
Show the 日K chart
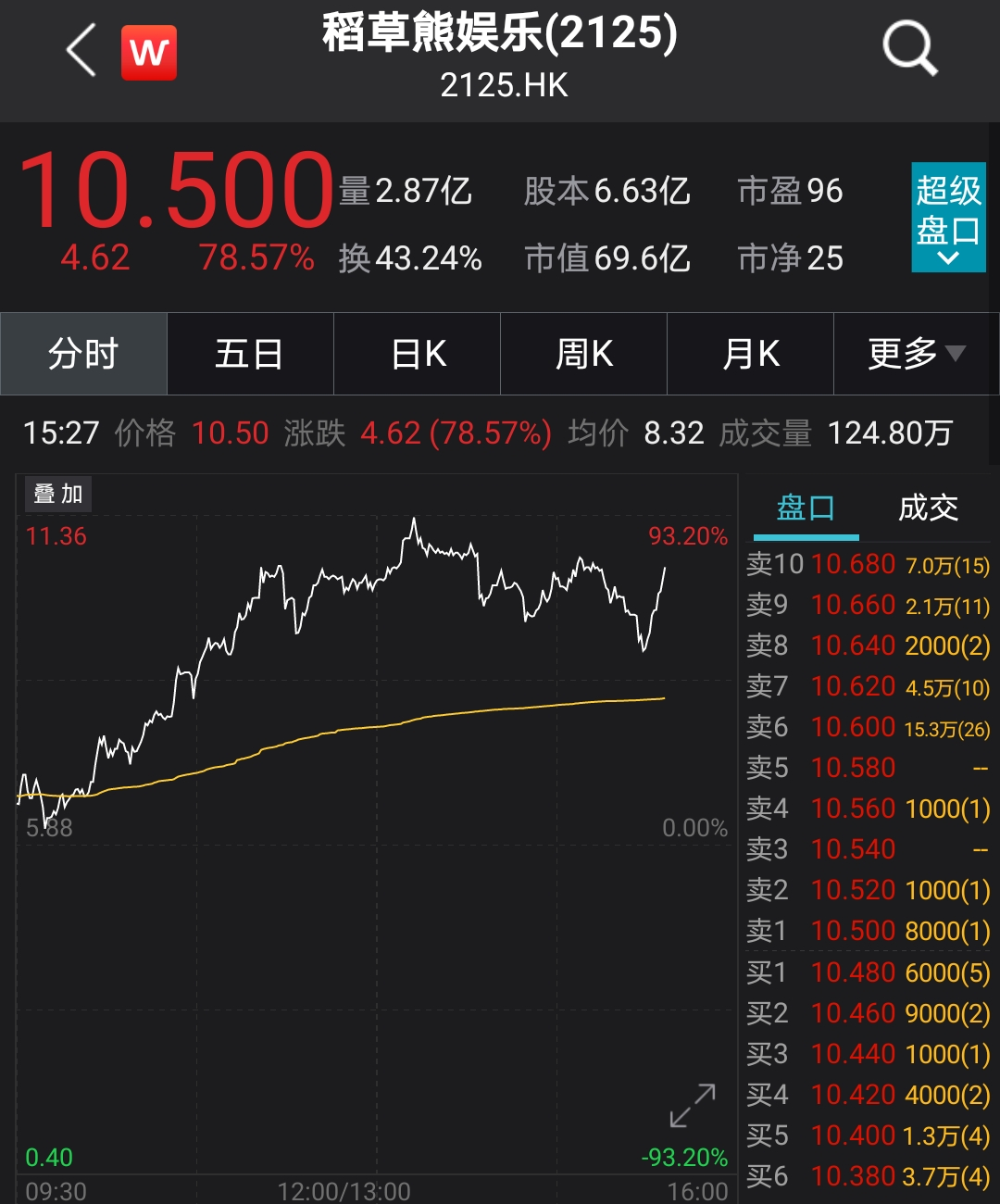[x=418, y=354]
